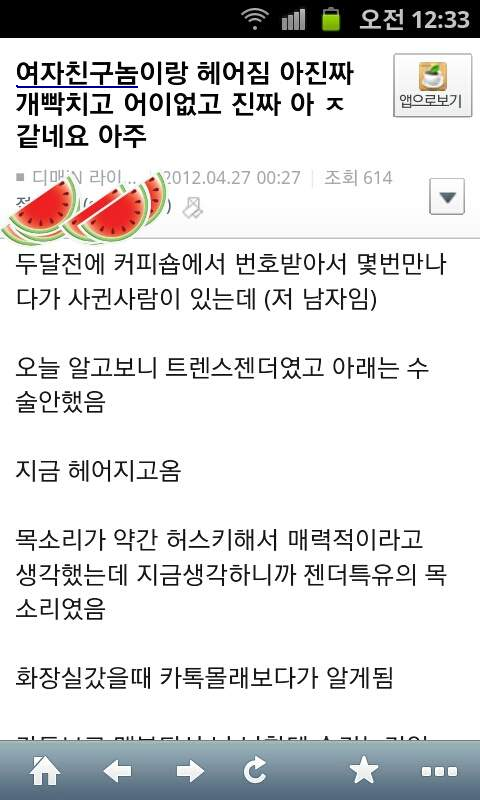Reload the current page
This screenshot has height=800, width=480.
pos(255,771)
